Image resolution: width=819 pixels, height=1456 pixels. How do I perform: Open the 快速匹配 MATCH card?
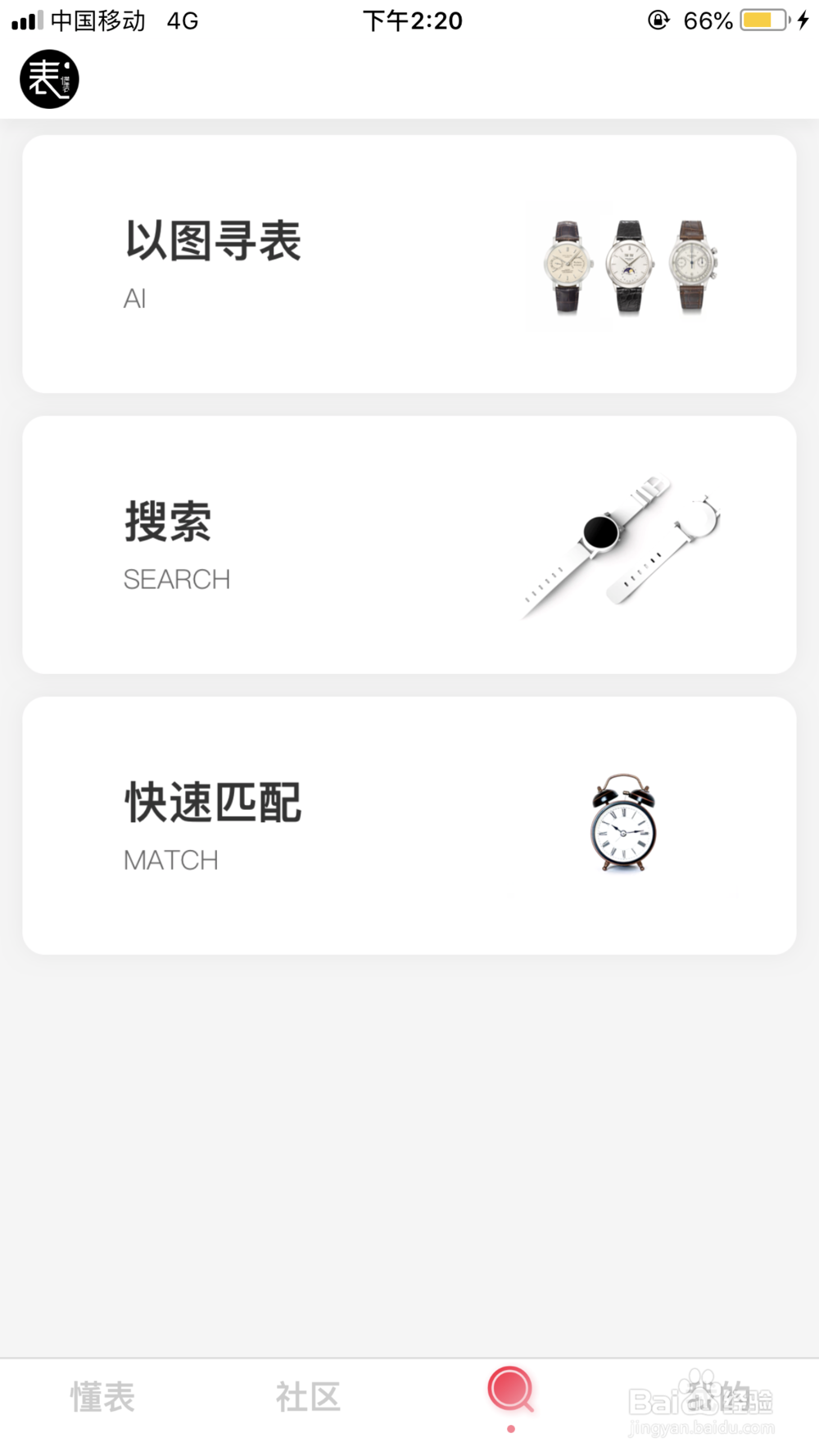tap(409, 825)
